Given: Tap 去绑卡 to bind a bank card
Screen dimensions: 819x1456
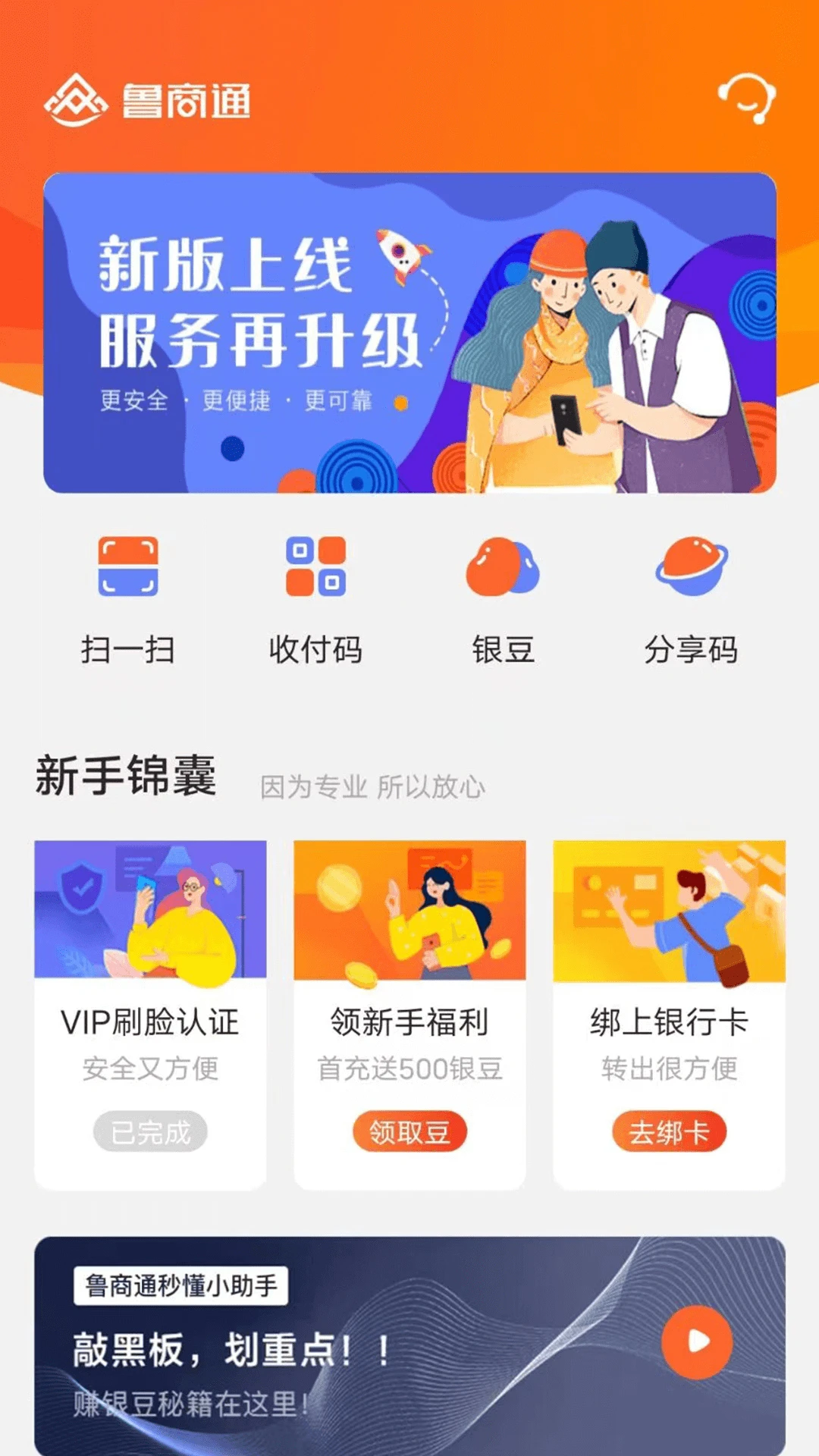Looking at the screenshot, I should pyautogui.click(x=669, y=1130).
